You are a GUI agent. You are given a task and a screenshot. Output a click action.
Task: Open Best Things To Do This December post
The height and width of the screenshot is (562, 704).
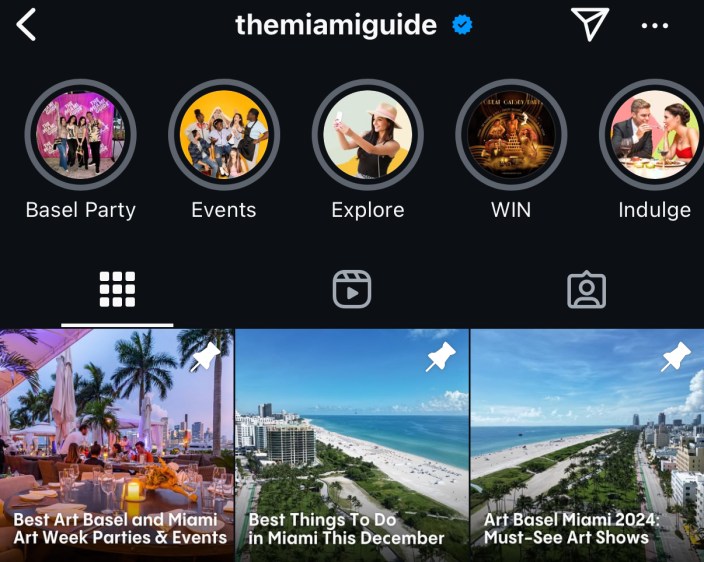352,445
